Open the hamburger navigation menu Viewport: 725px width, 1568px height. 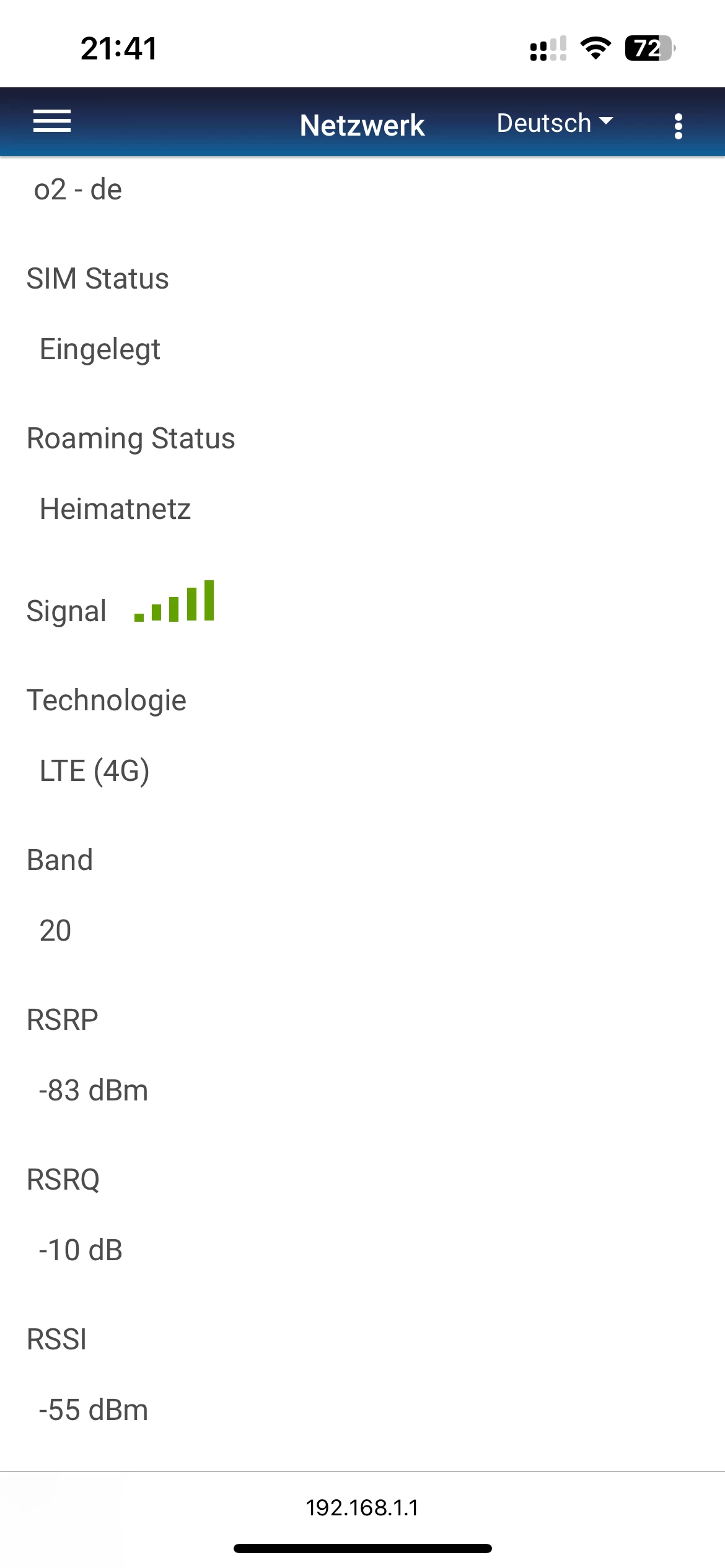point(52,121)
